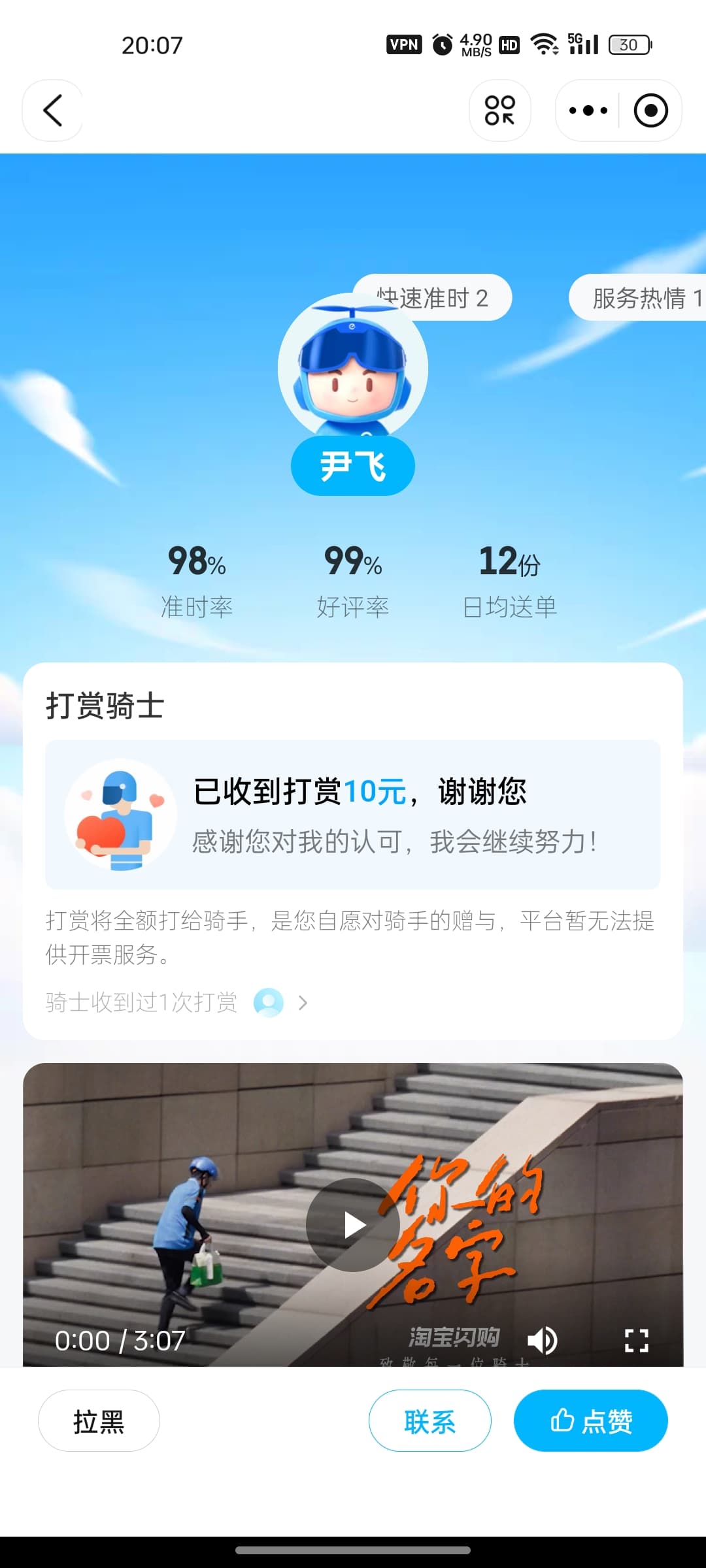The image size is (706, 1568).
Task: Select the 服务热情 tag chip
Action: coord(637,297)
